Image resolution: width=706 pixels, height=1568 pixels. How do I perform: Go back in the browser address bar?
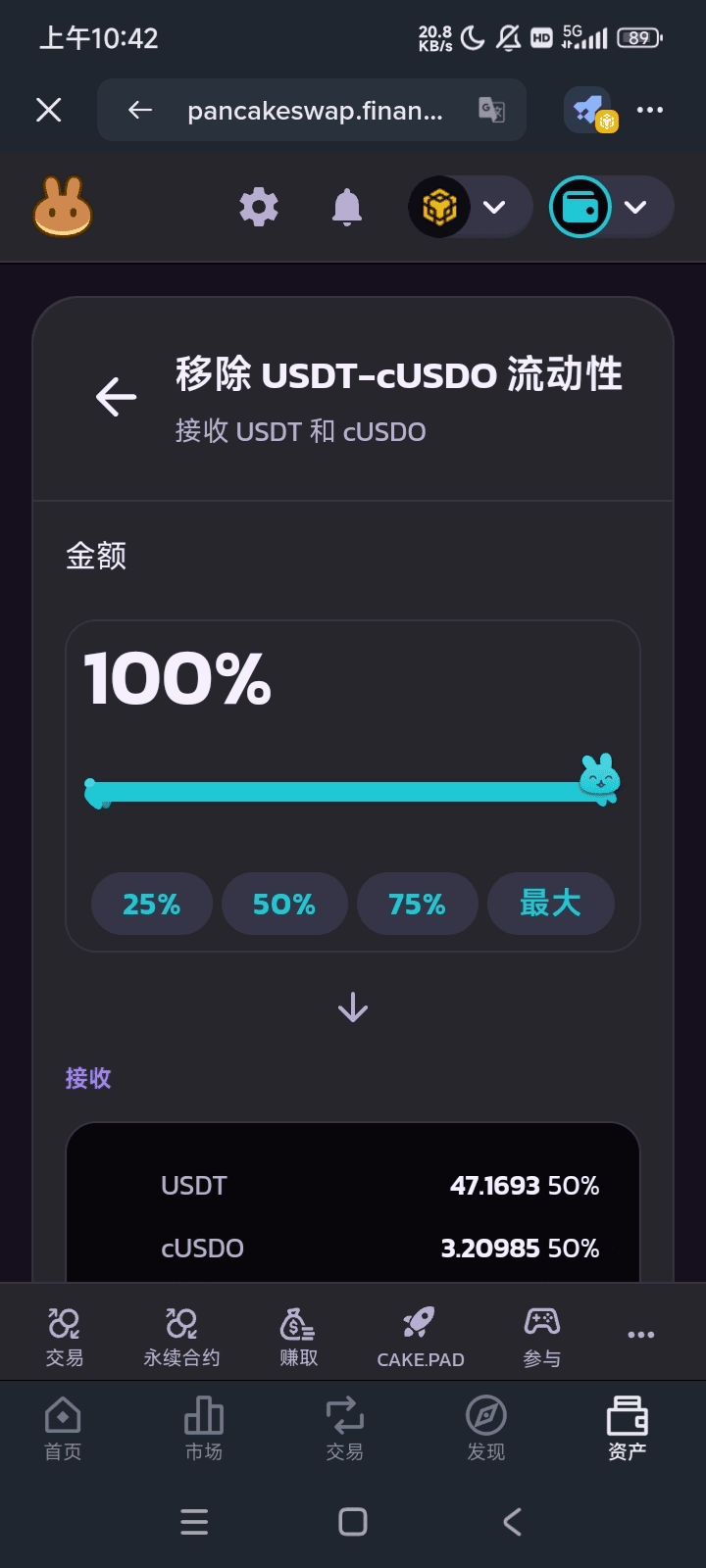[140, 110]
